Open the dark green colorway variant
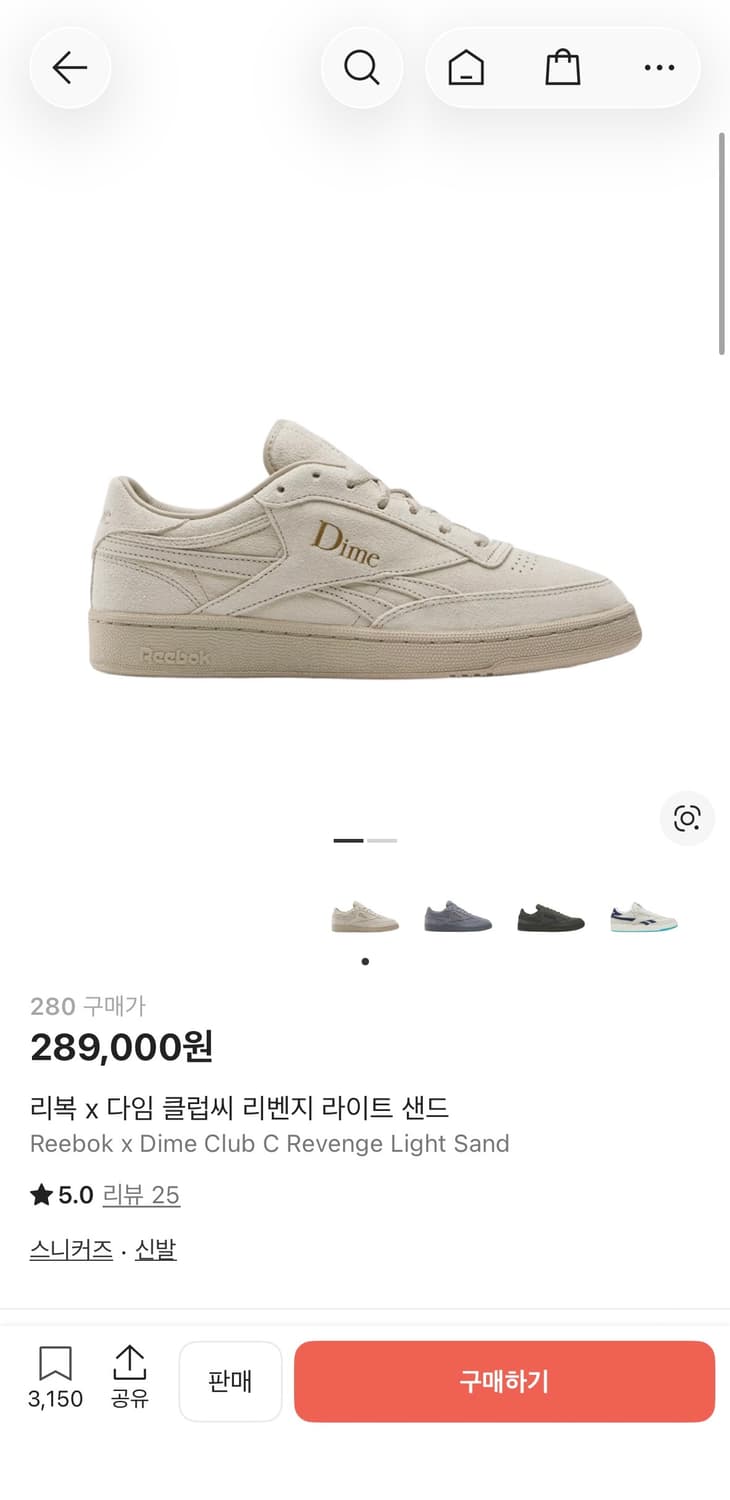The image size is (730, 1500). coord(549,915)
